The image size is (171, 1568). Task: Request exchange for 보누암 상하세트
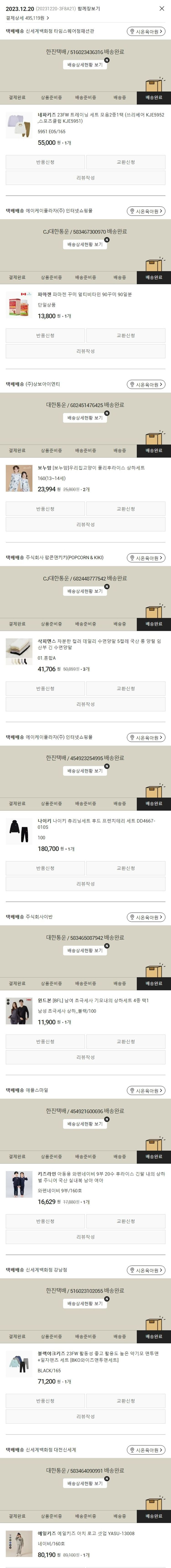pyautogui.click(x=125, y=509)
